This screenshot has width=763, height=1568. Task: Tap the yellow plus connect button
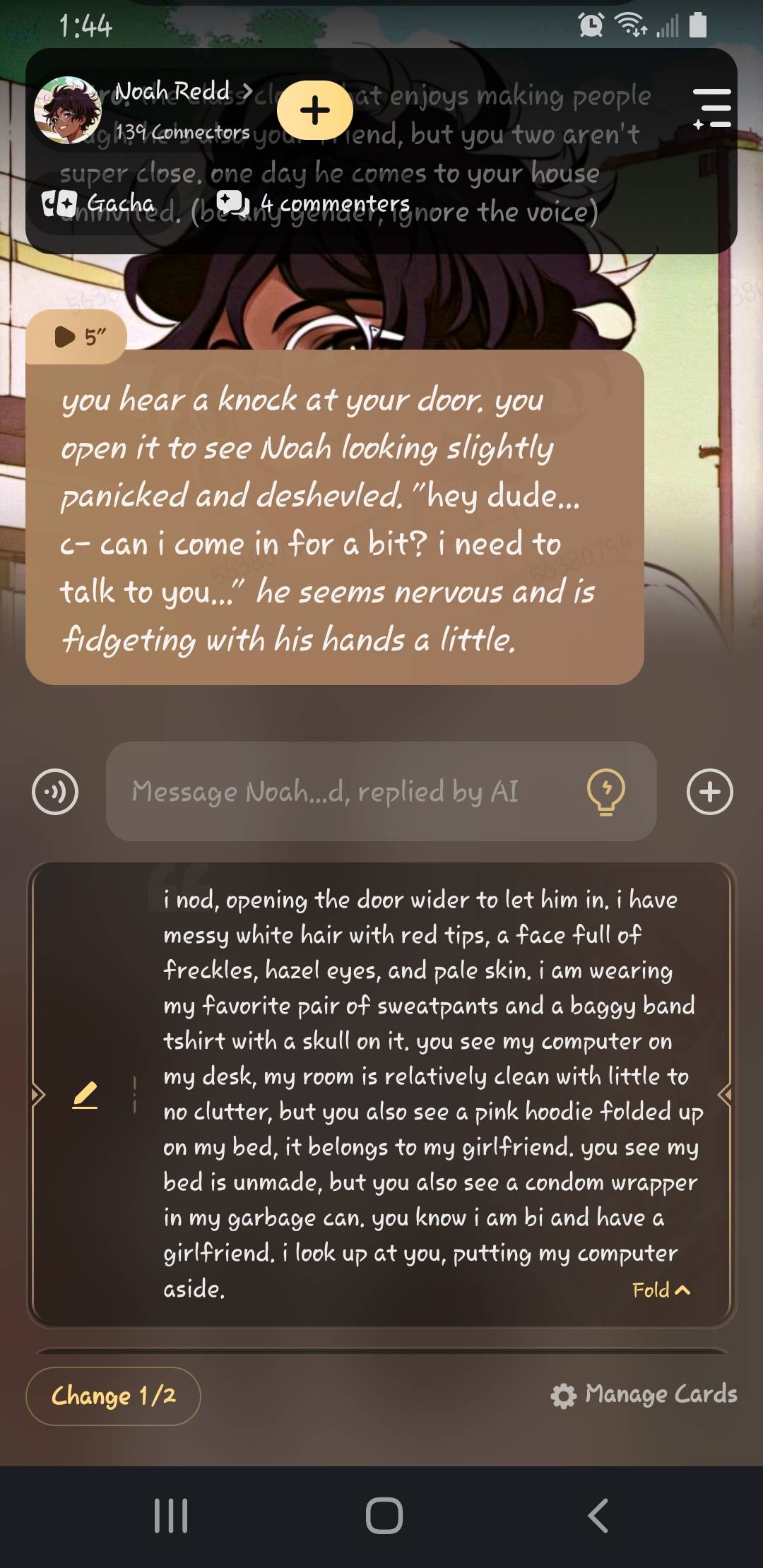click(314, 110)
